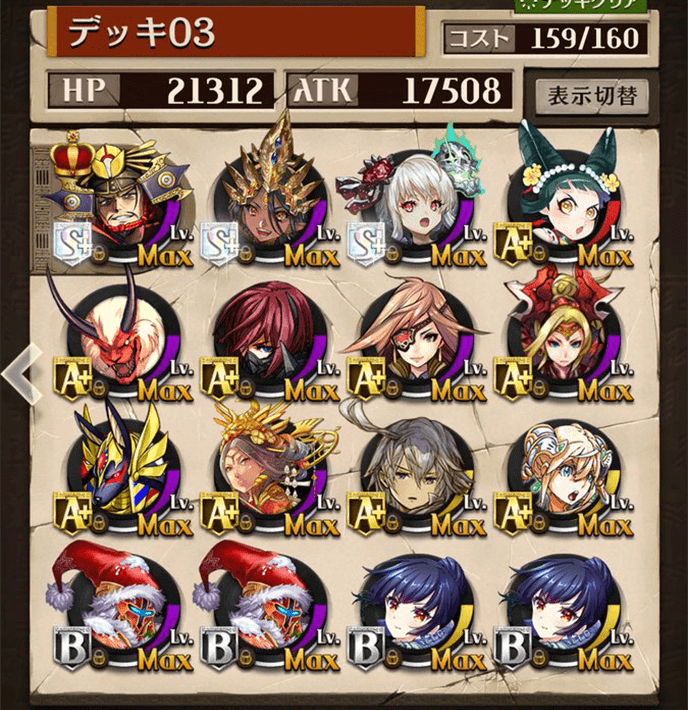The image size is (688, 710).
Task: Tap the 表示切替 display toggle button
Action: pos(591,97)
